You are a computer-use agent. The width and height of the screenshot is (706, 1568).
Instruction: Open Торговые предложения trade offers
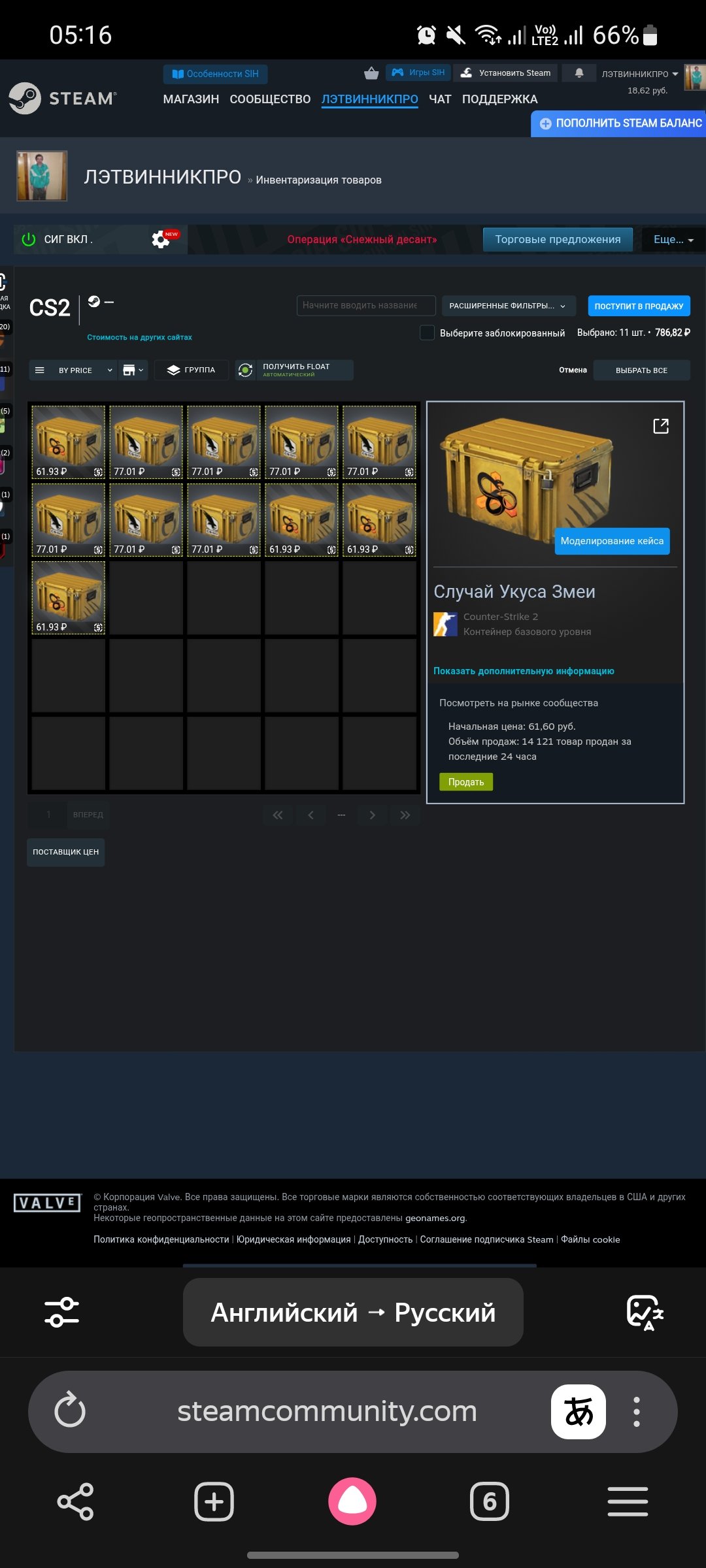(557, 239)
